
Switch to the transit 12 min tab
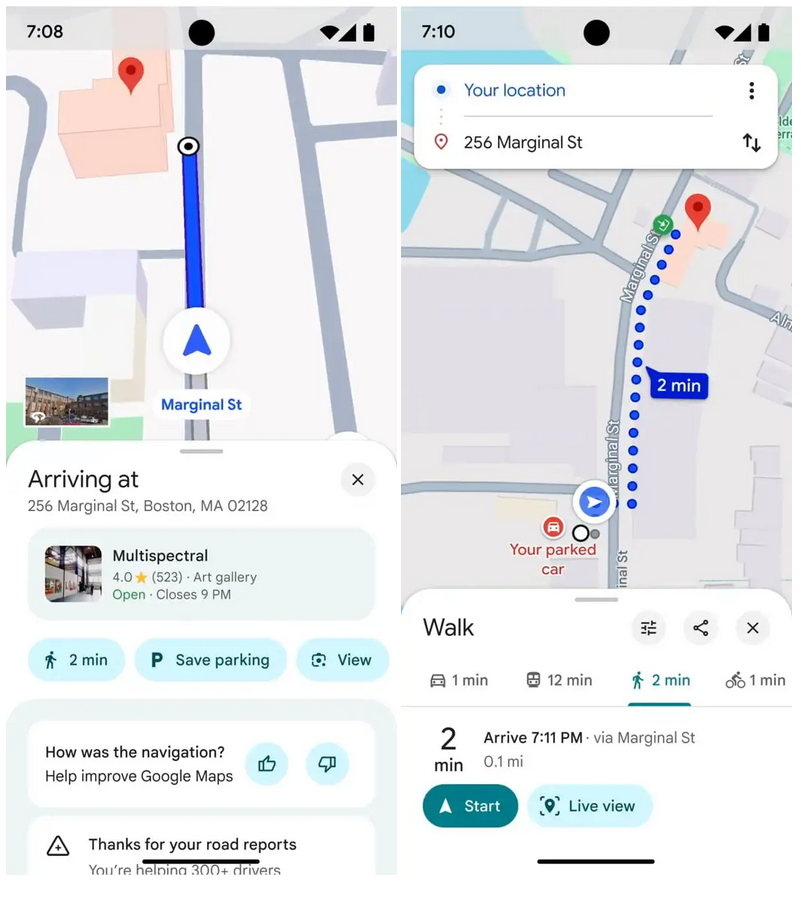558,680
